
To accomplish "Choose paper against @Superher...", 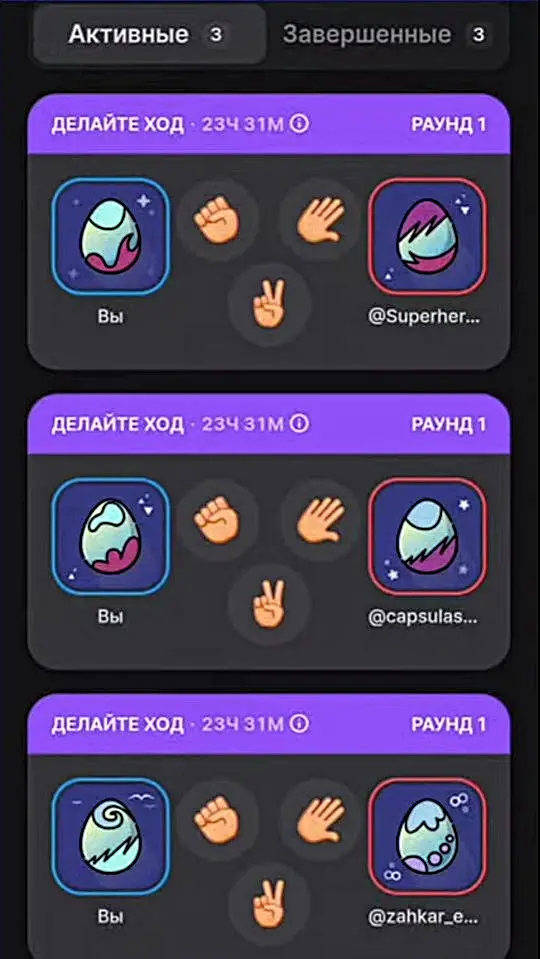I will coord(320,219).
